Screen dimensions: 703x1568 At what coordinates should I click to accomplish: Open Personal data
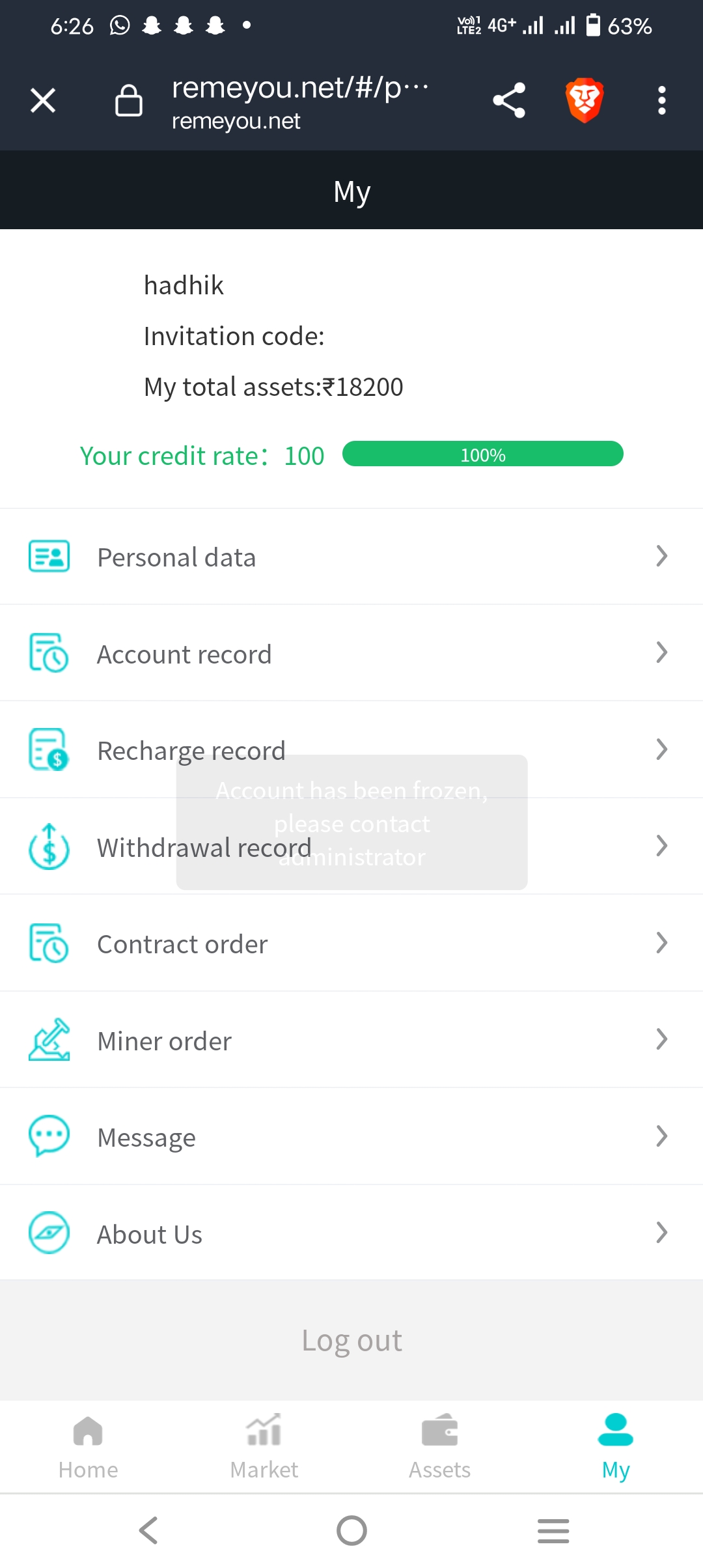(x=351, y=557)
